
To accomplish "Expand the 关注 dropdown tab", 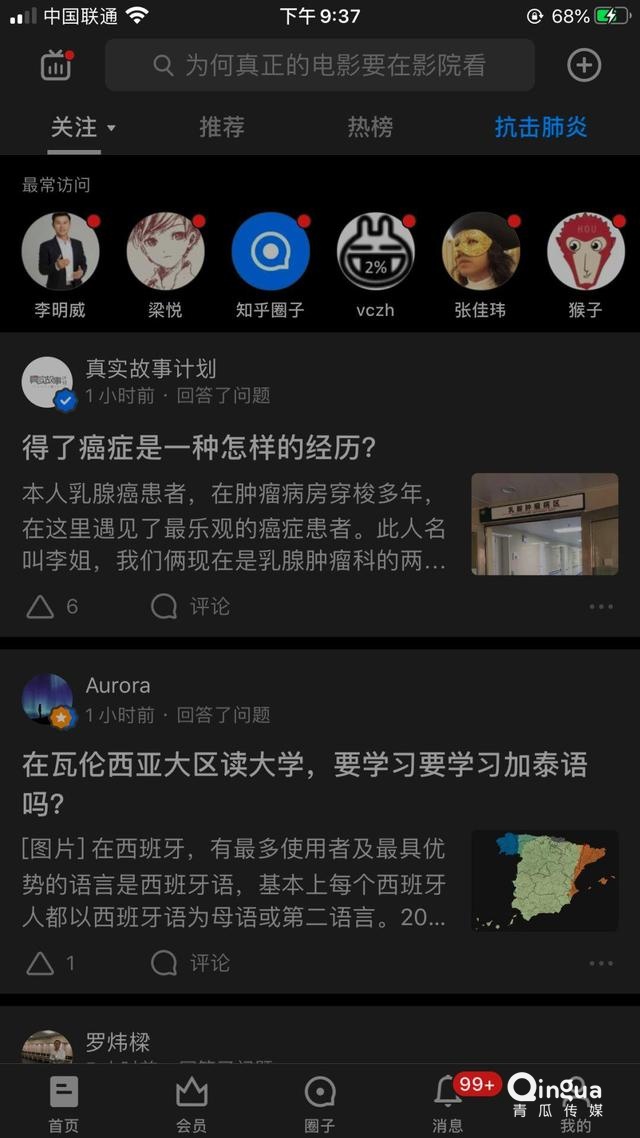I will (x=82, y=128).
